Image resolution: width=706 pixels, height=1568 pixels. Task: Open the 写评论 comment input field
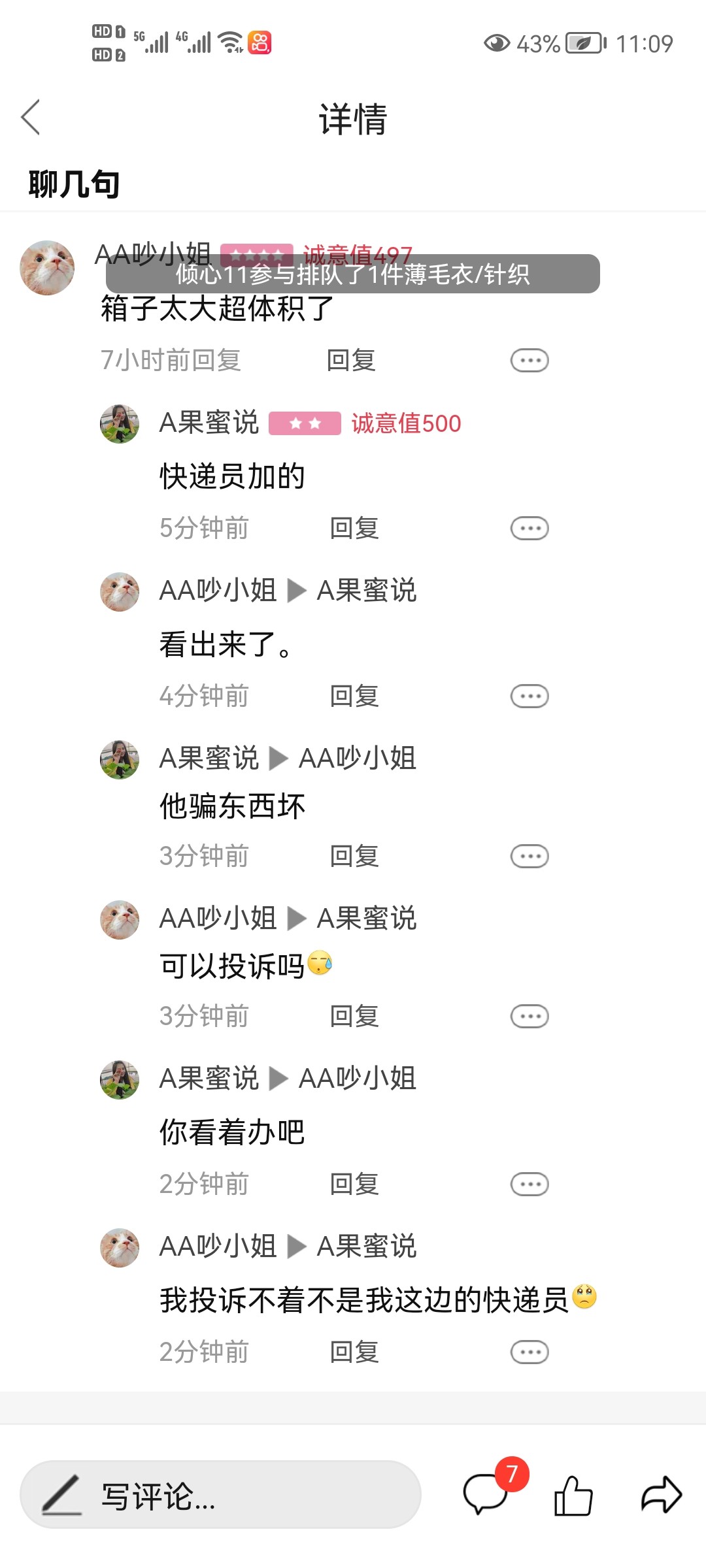(x=221, y=1495)
